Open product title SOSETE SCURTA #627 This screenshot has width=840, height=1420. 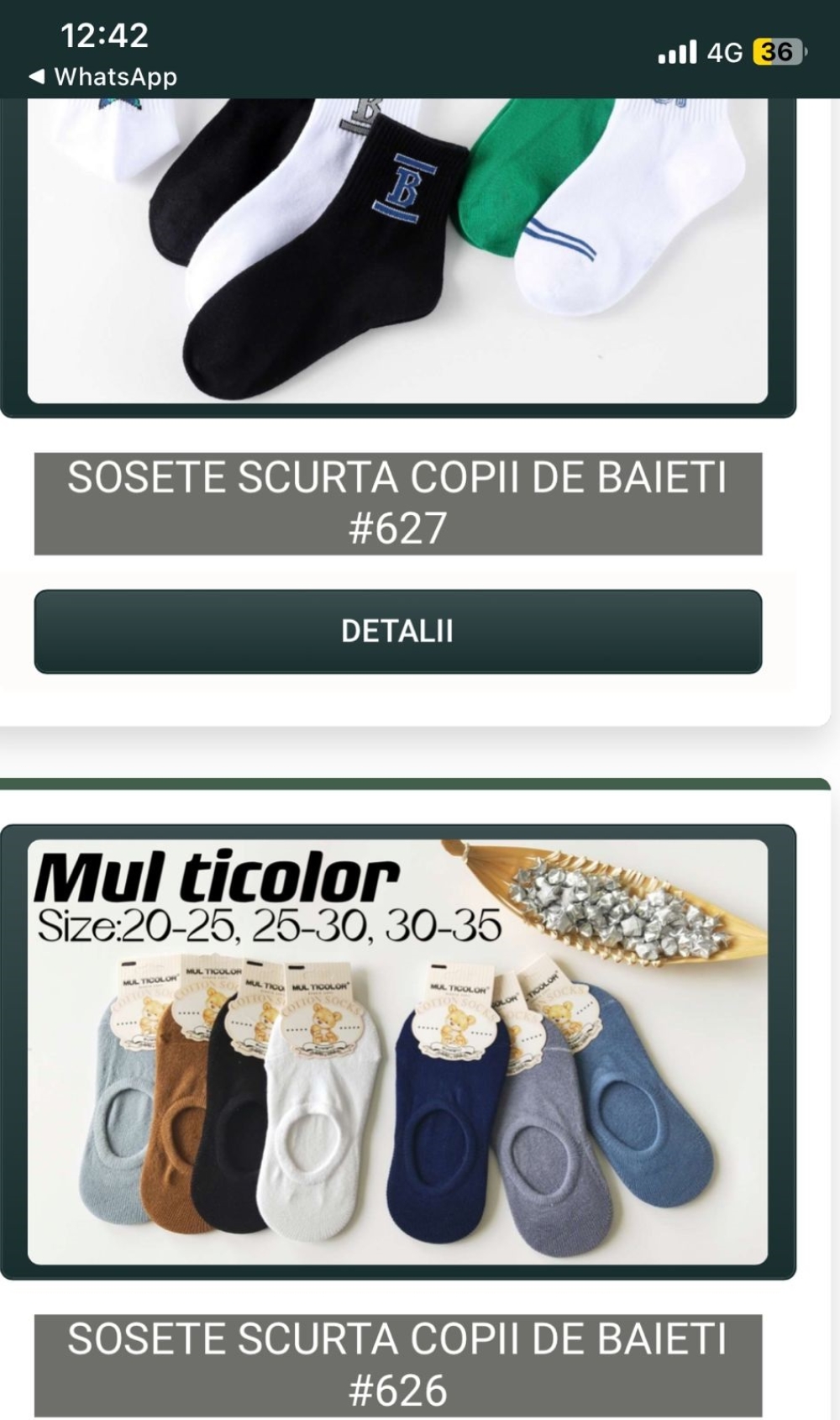(398, 503)
